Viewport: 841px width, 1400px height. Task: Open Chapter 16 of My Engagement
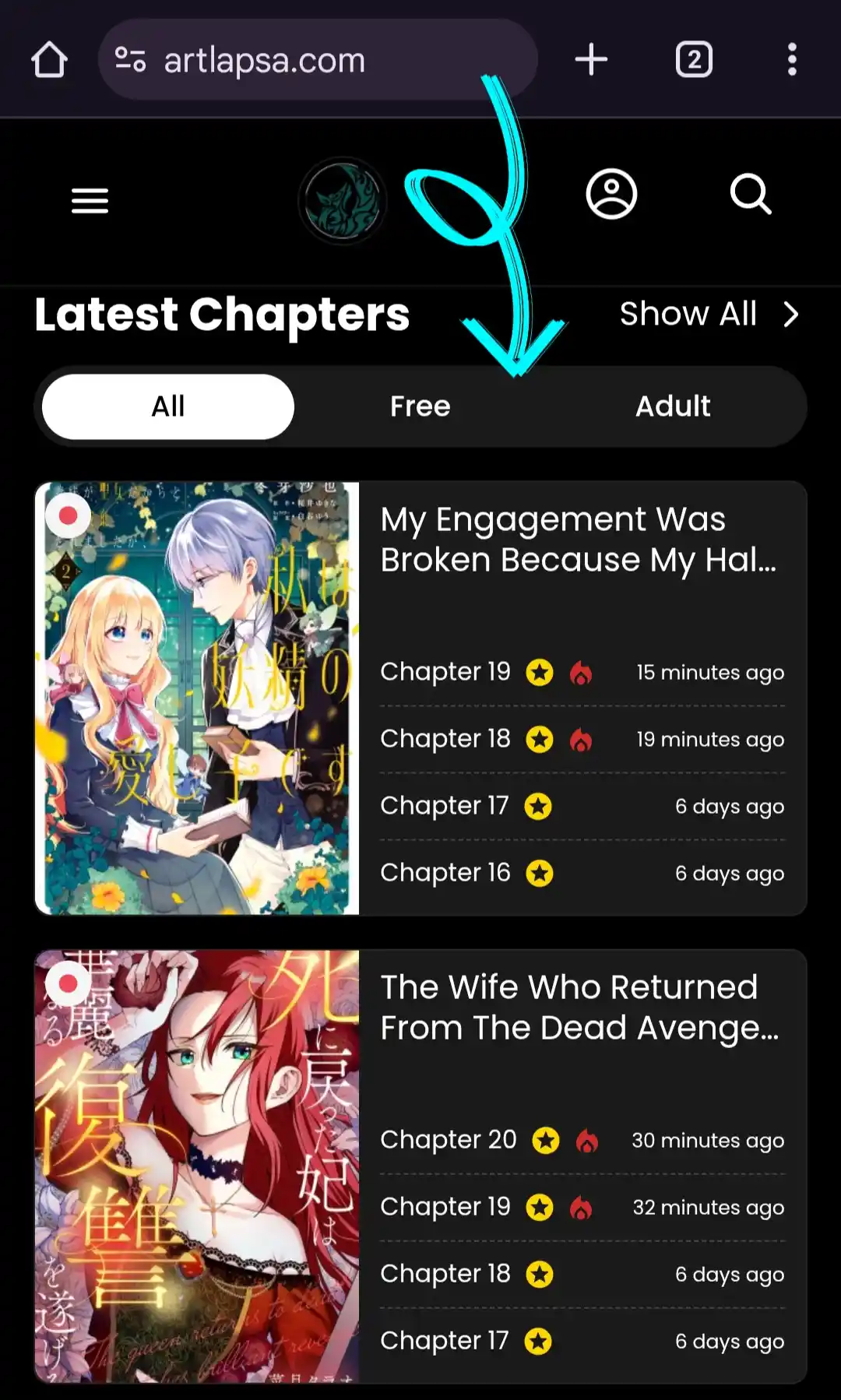click(582, 873)
